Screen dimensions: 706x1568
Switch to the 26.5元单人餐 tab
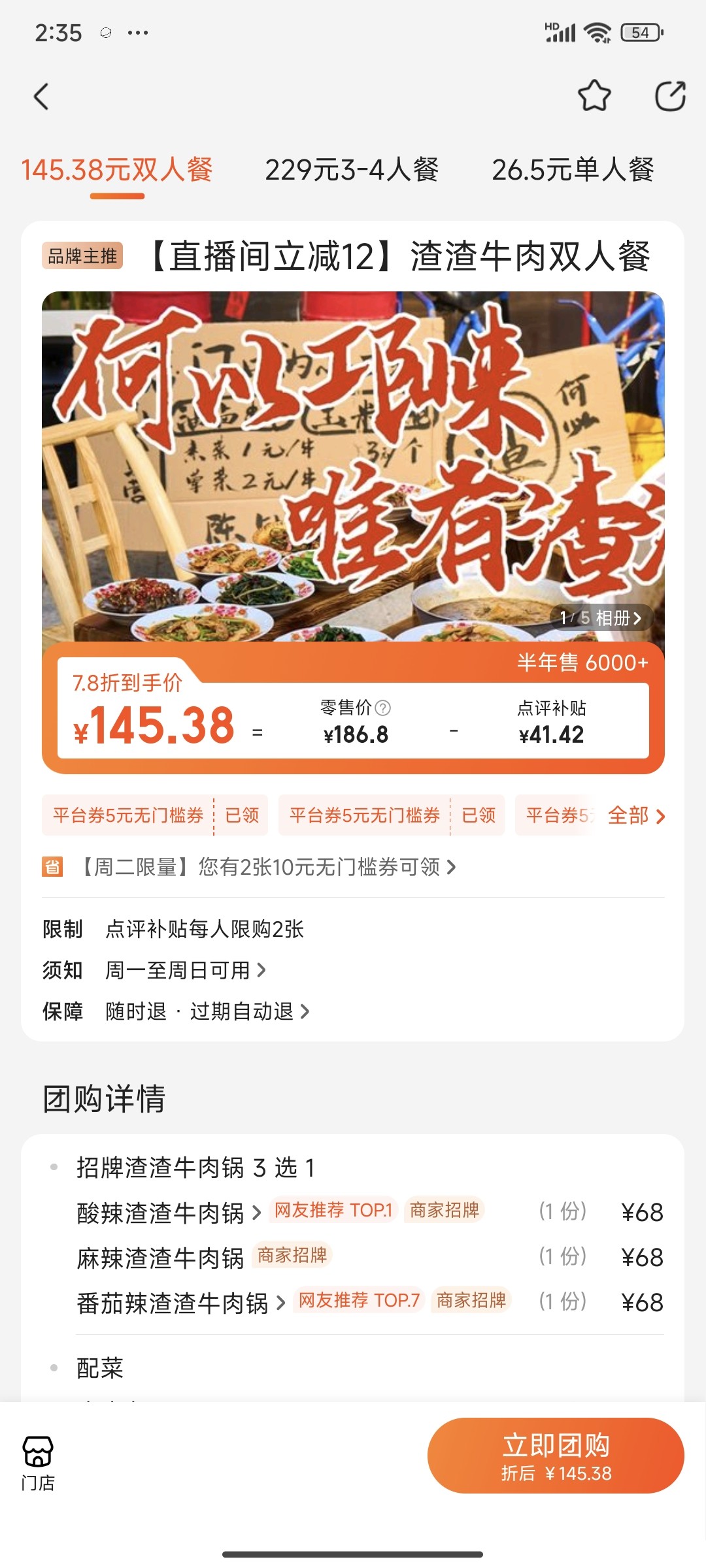pos(573,170)
